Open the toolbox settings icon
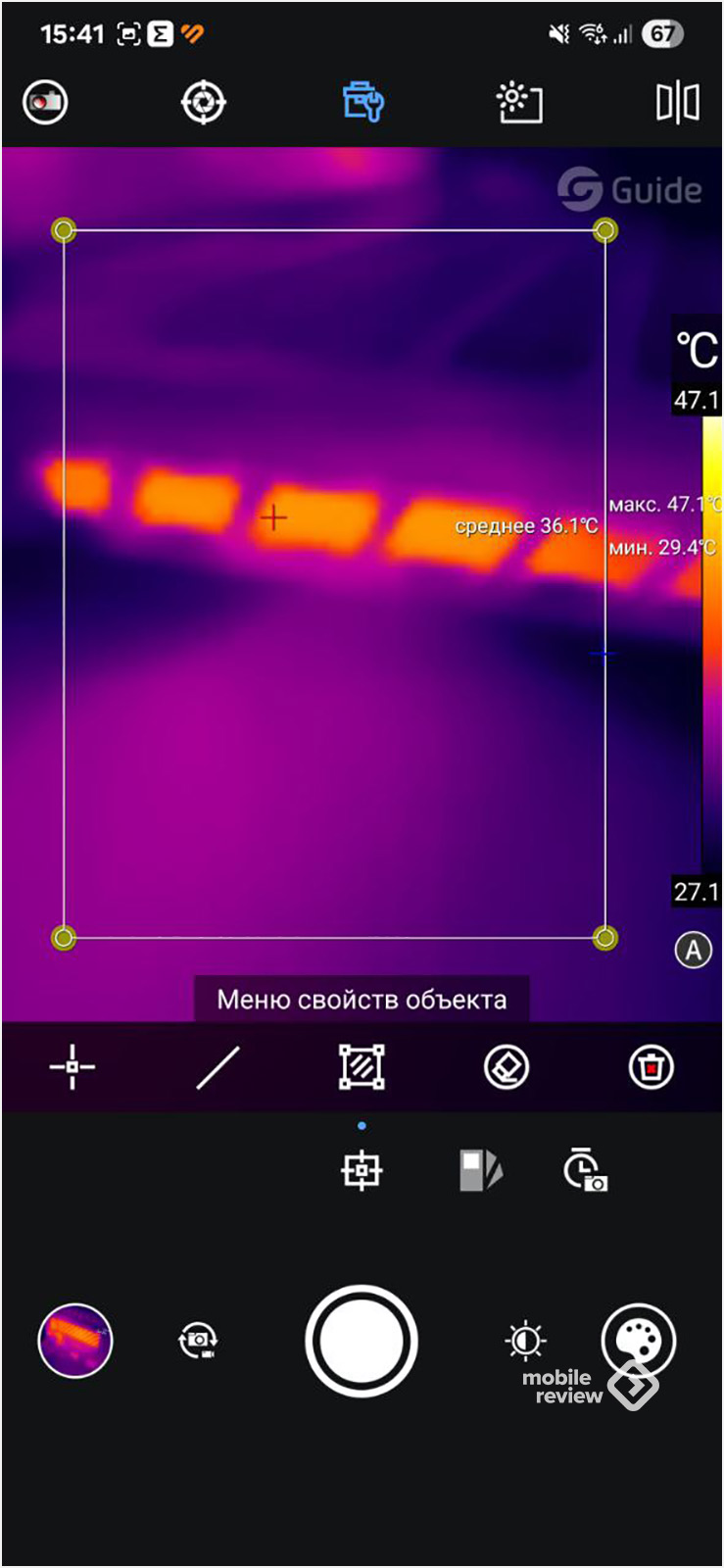 [362, 102]
